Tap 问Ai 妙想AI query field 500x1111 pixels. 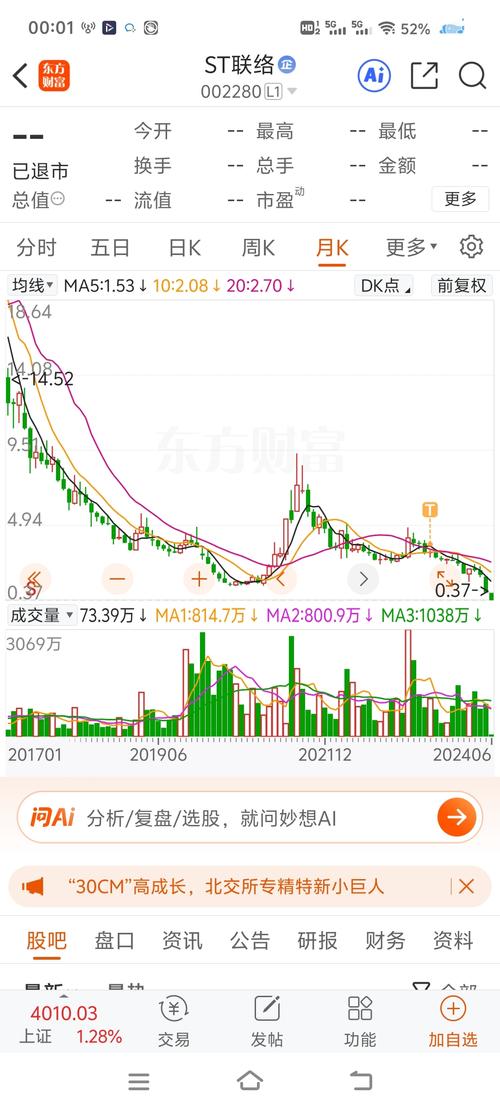point(249,818)
